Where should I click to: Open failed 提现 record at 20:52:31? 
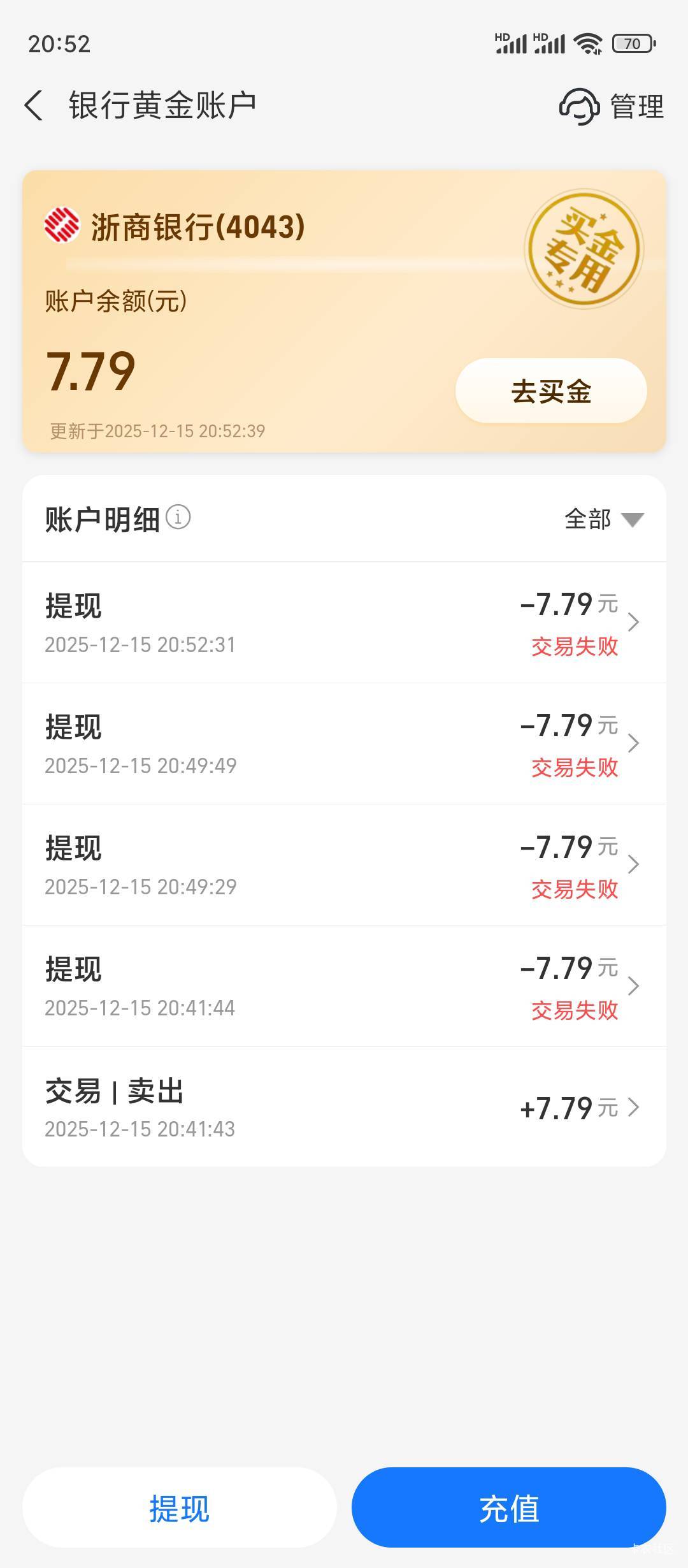coord(344,623)
